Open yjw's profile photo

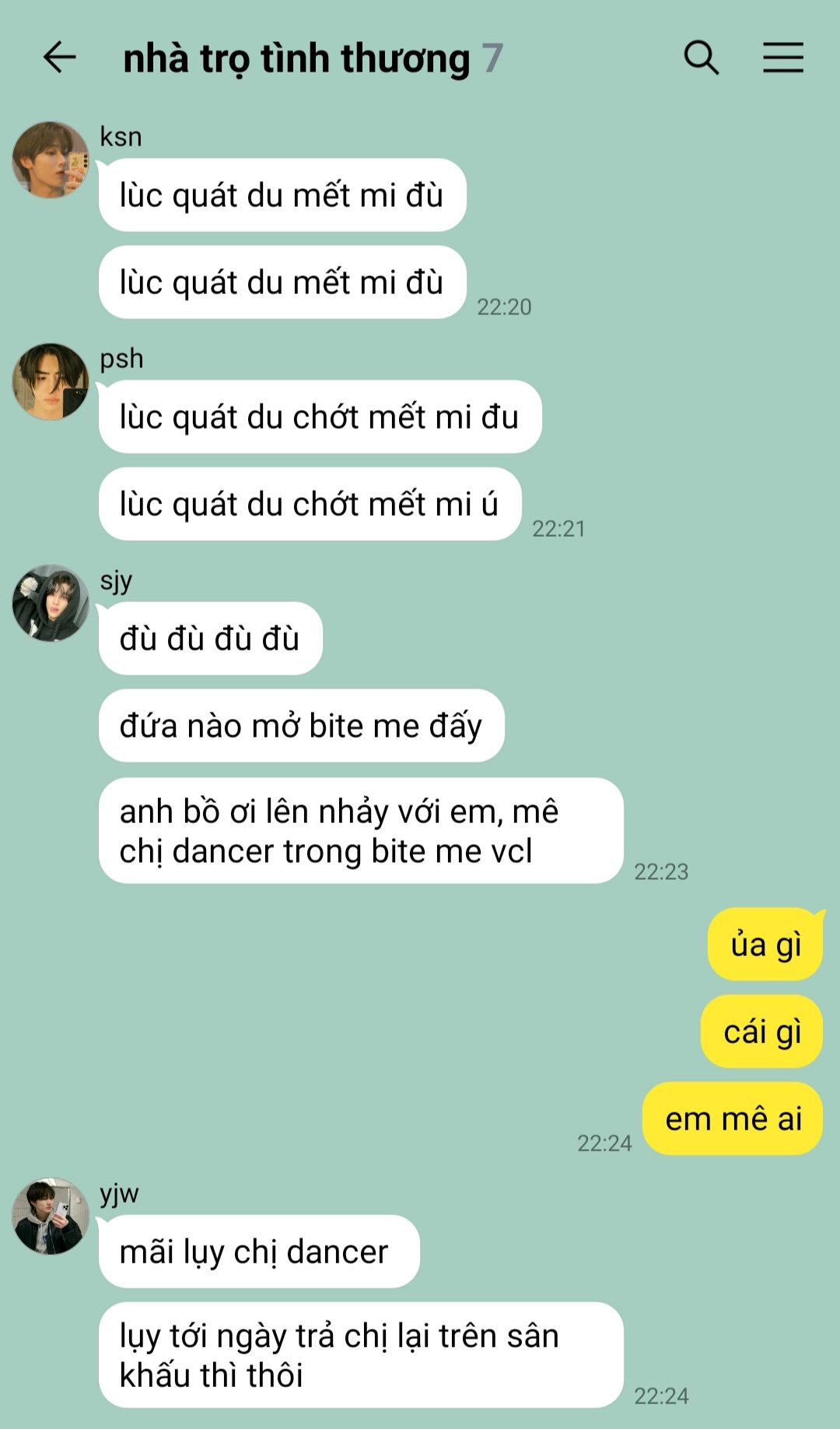51,1216
